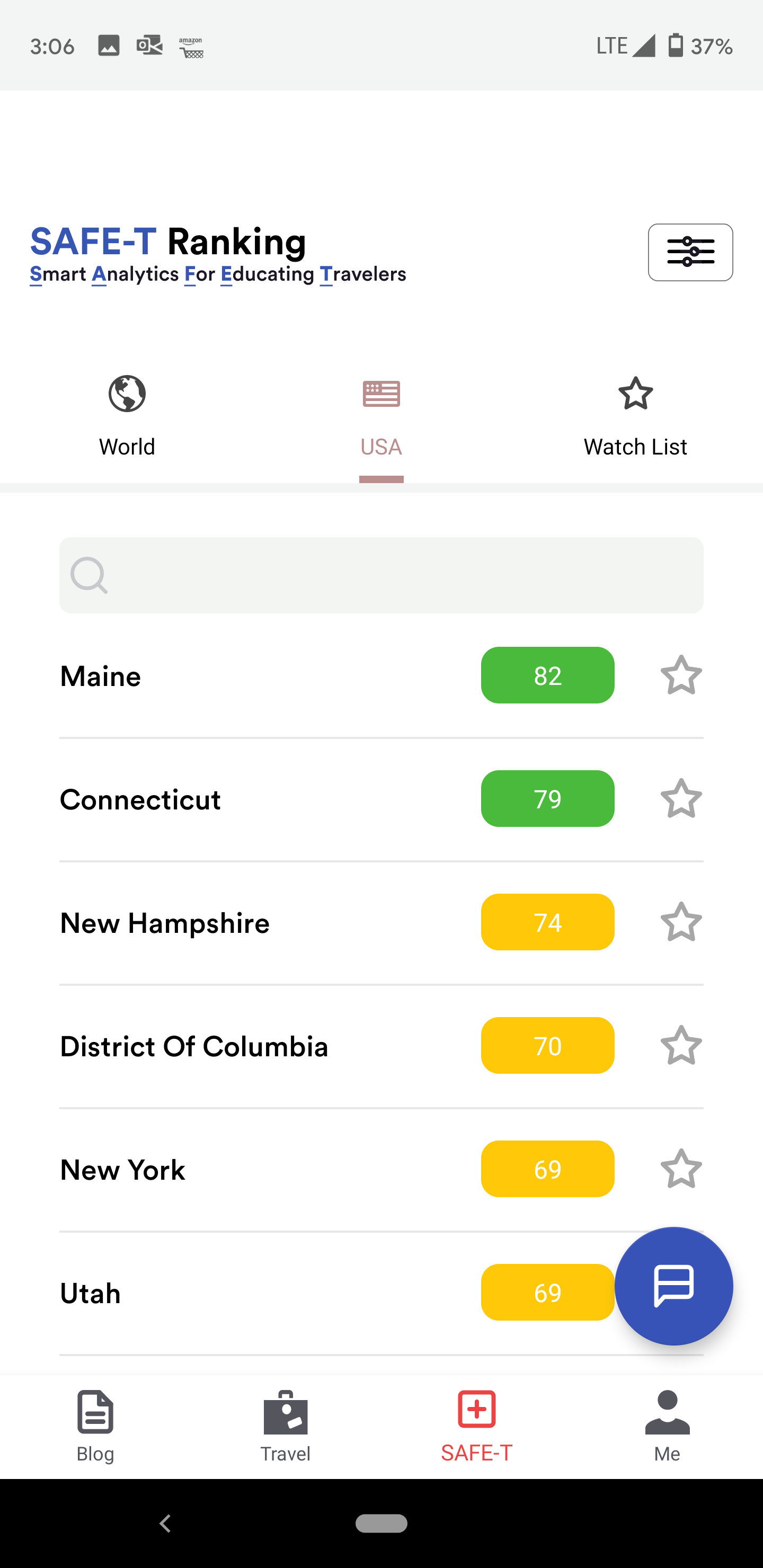Switch to the Travel section
This screenshot has width=763, height=1568.
click(286, 1426)
